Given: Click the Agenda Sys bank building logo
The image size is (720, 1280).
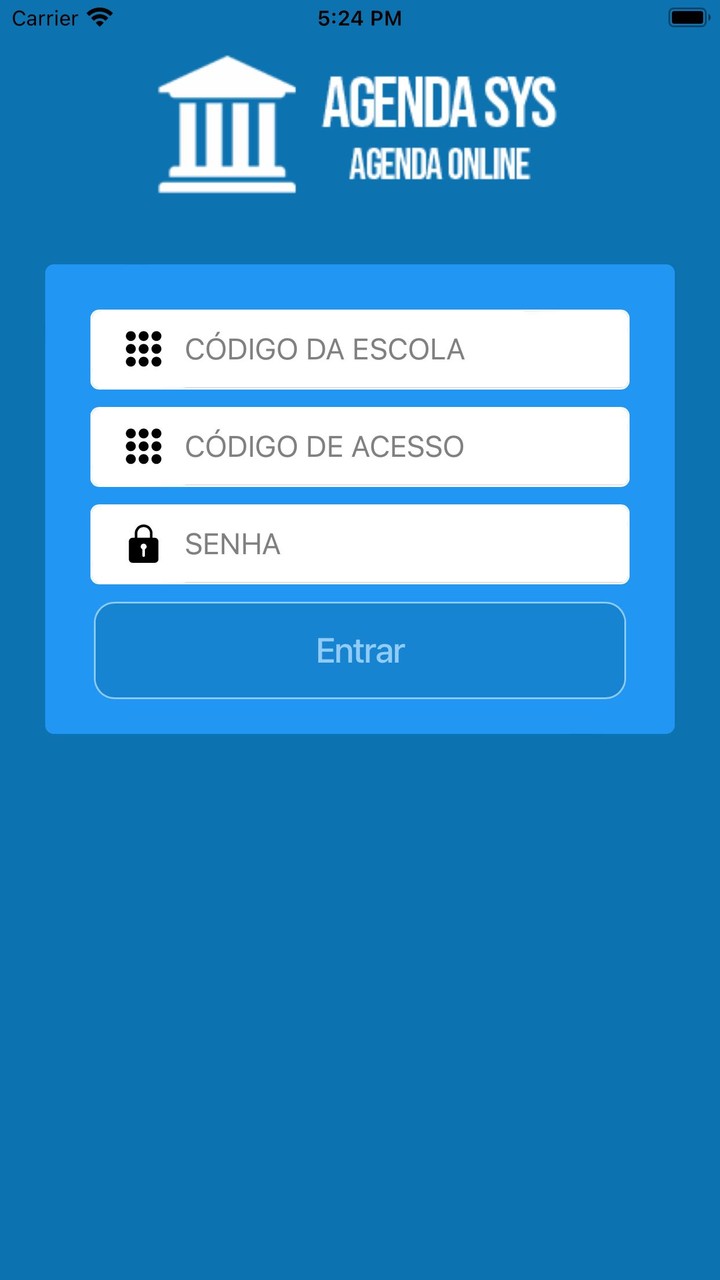Looking at the screenshot, I should click(227, 124).
